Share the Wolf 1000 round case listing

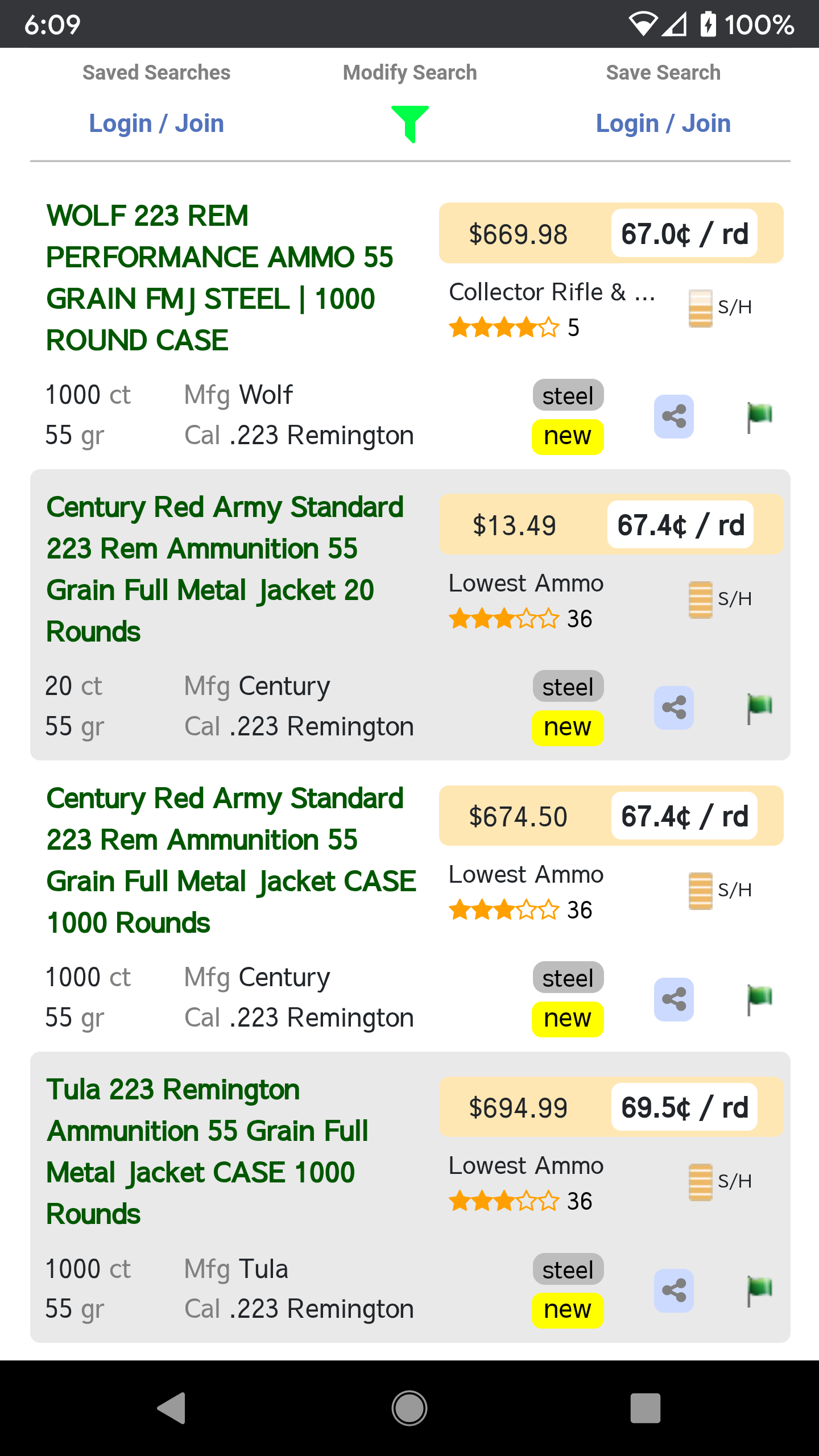[674, 416]
